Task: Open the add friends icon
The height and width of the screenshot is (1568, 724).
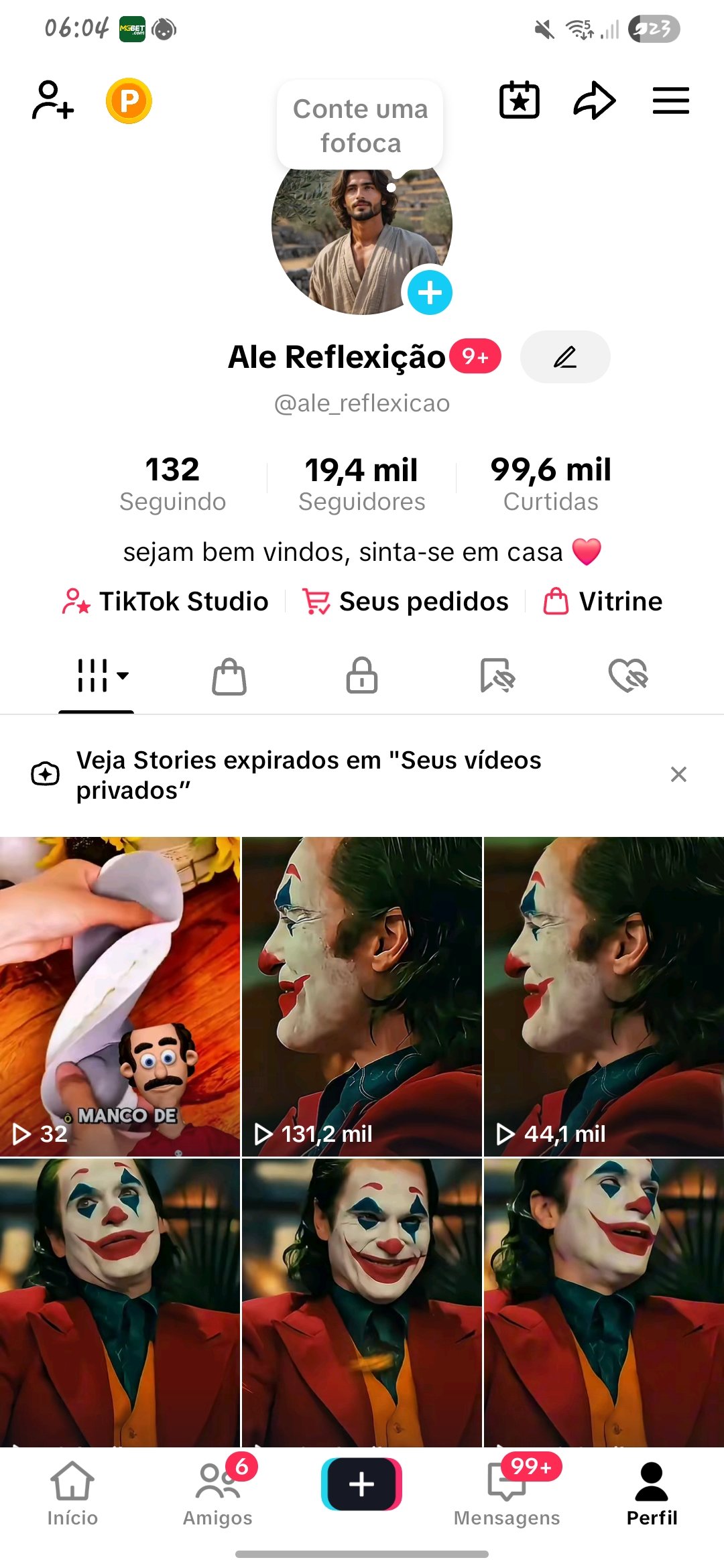Action: click(52, 101)
